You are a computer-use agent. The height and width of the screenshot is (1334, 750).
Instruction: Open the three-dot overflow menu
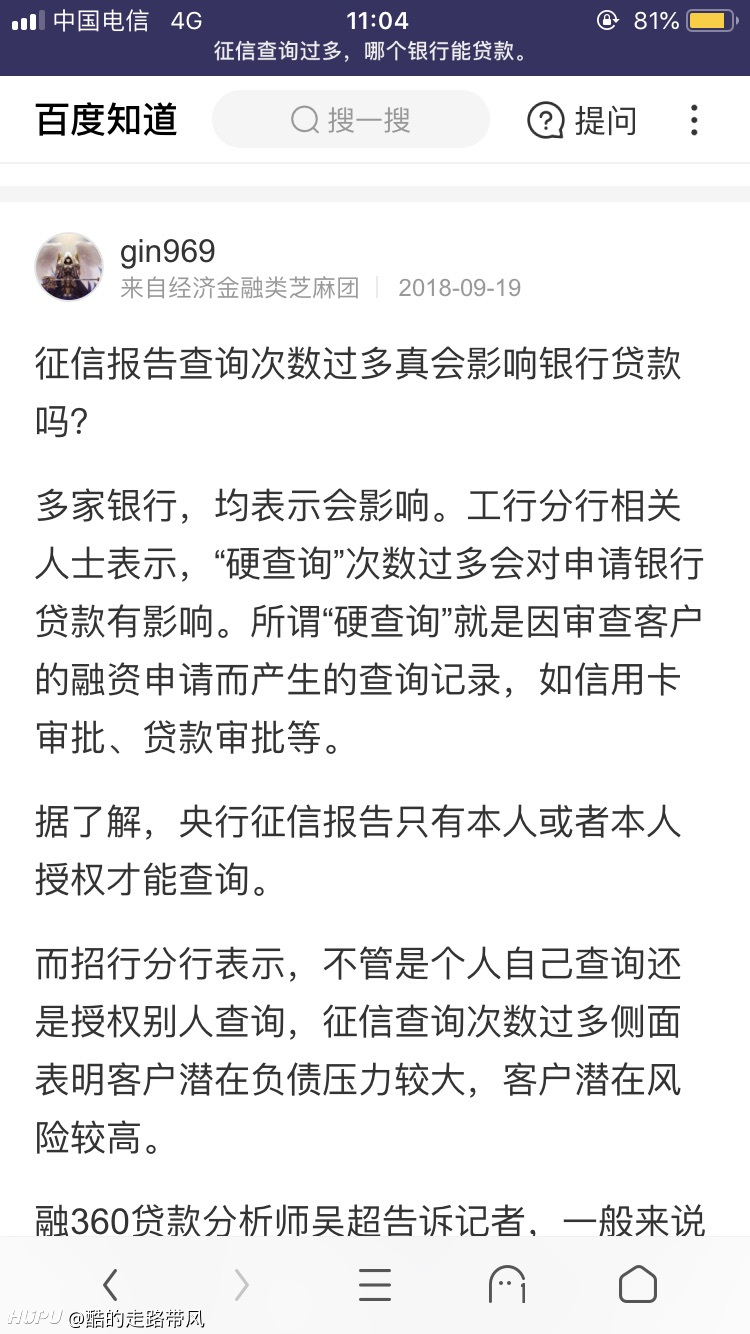click(694, 120)
